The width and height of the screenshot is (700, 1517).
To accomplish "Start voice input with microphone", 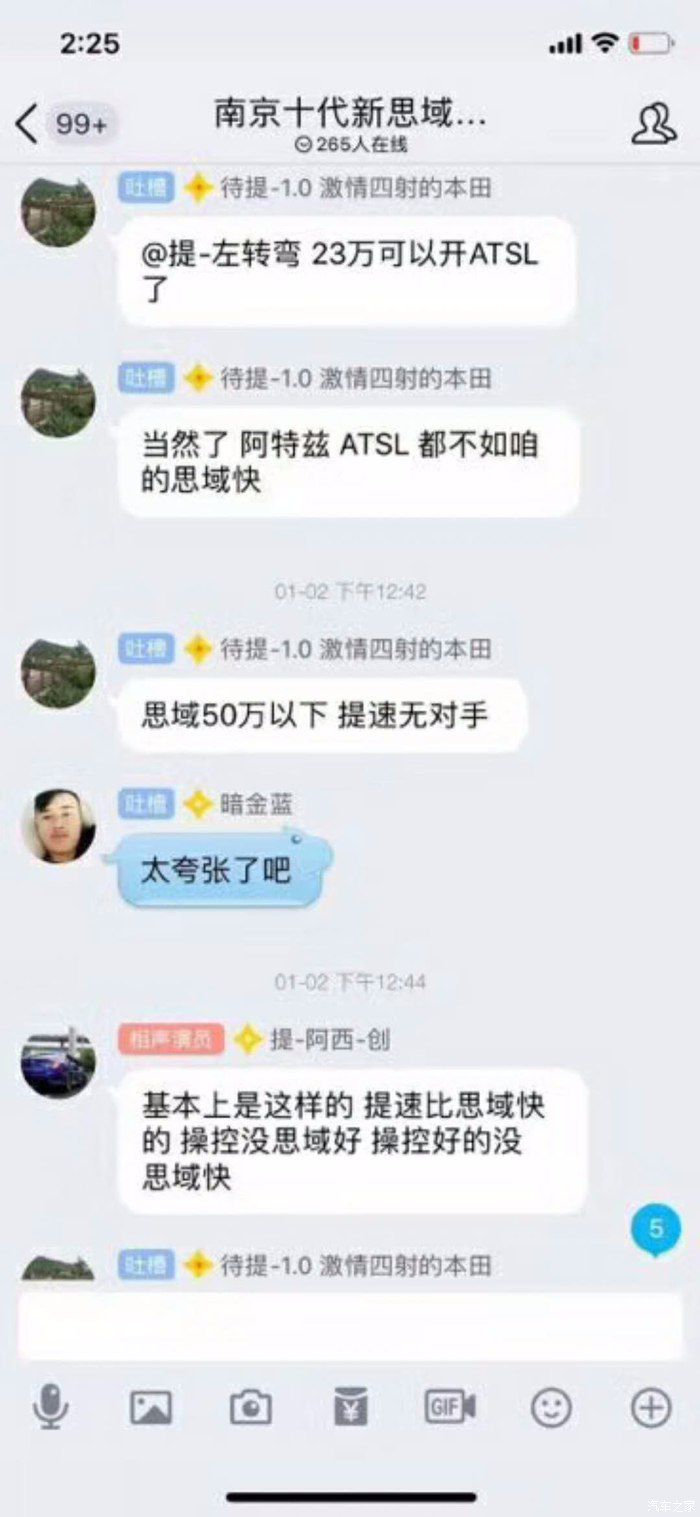I will click(x=50, y=1408).
